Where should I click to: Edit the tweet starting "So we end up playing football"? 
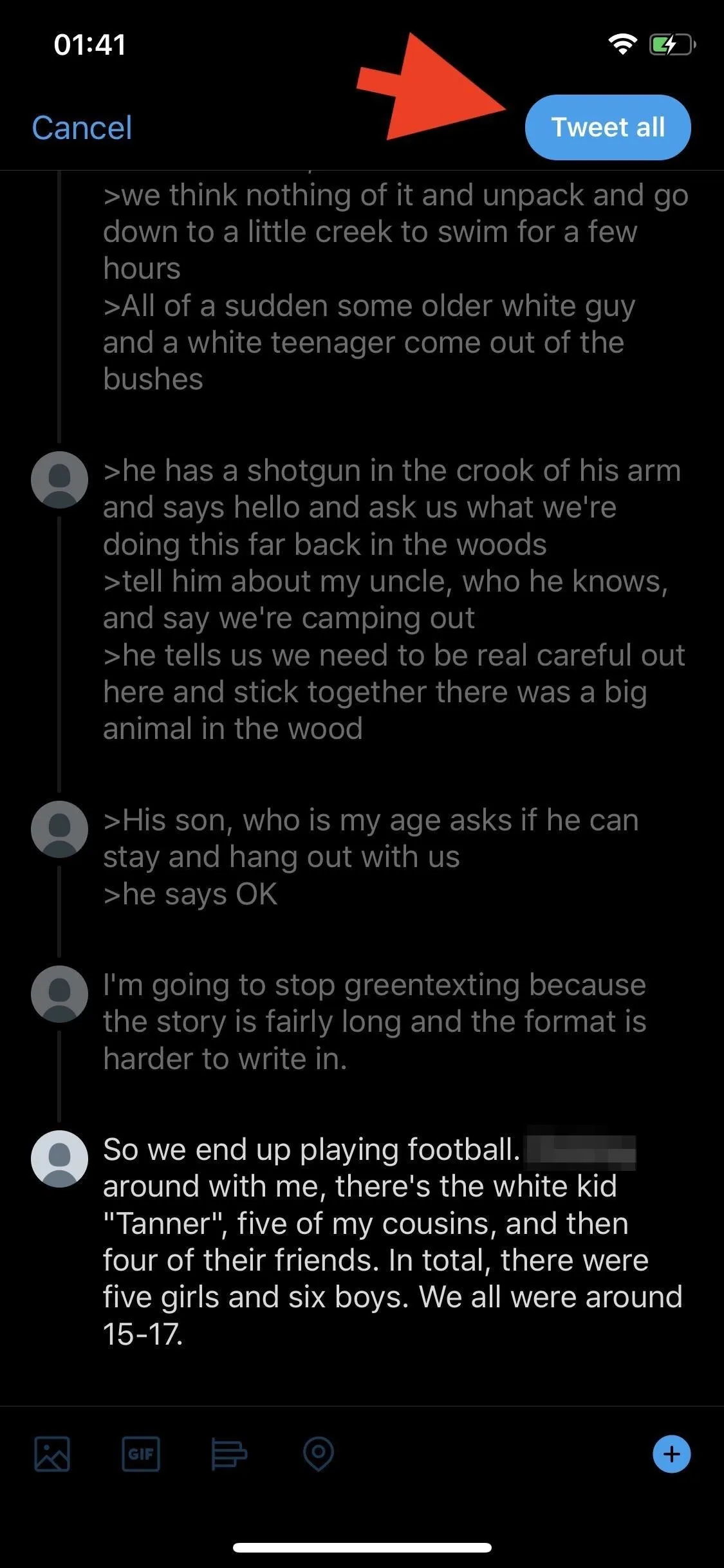click(393, 1242)
